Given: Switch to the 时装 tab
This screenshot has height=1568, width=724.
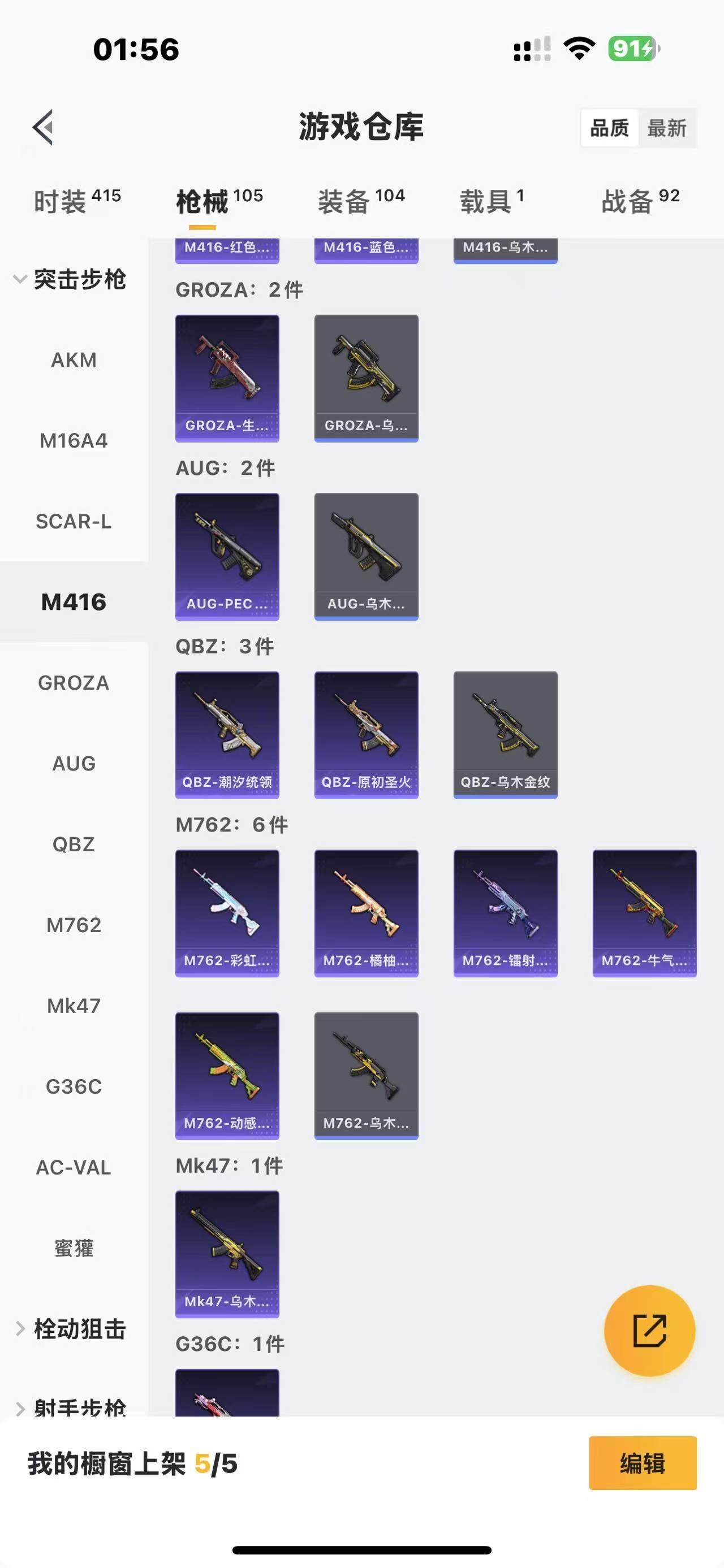Looking at the screenshot, I should coord(77,201).
